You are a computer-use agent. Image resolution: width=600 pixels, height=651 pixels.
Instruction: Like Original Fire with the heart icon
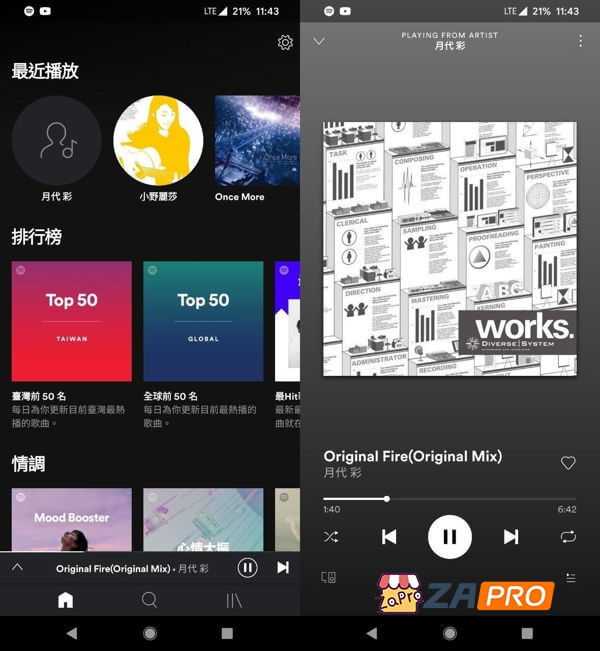click(568, 463)
